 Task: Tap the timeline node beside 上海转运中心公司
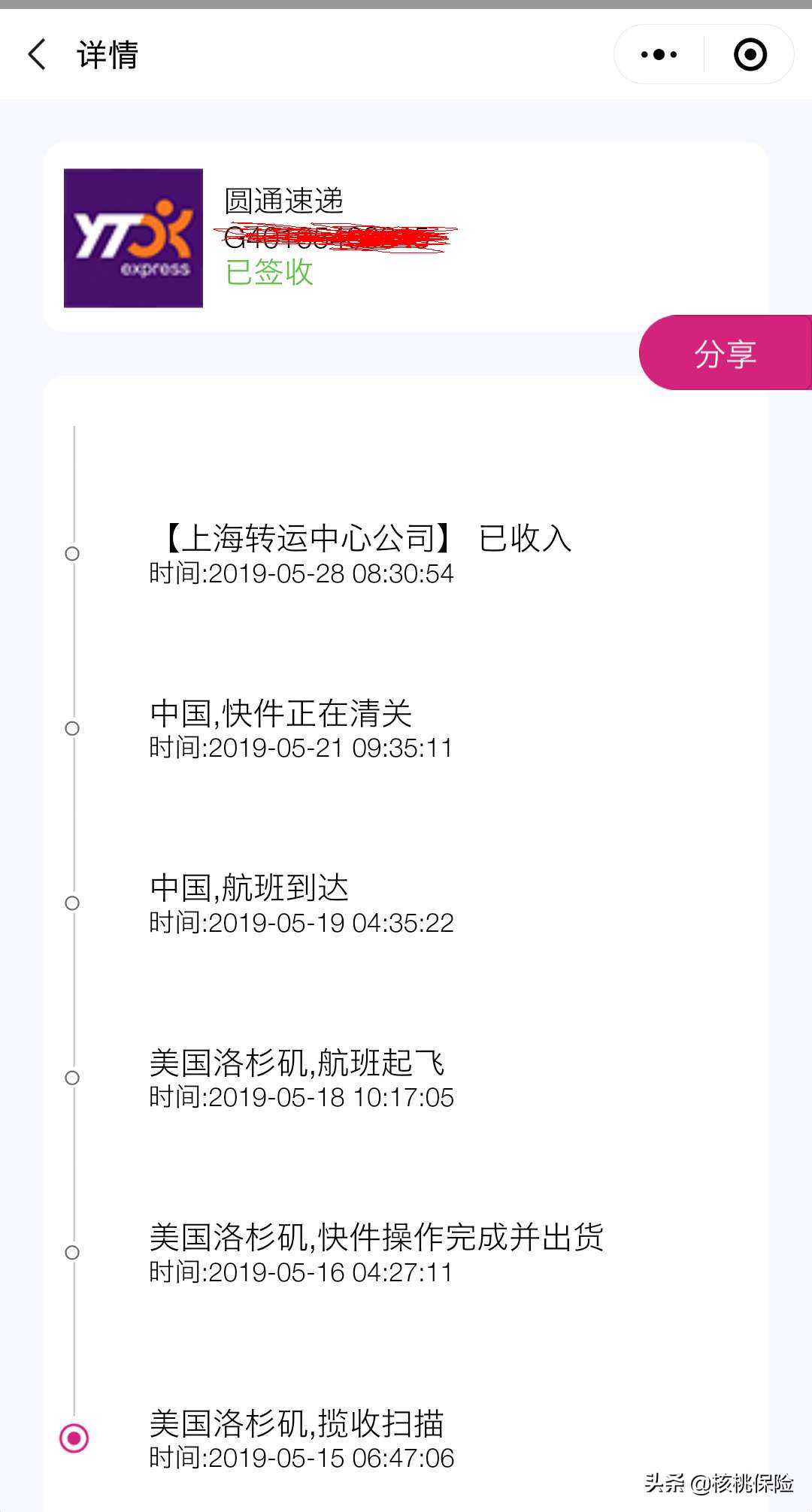[x=72, y=555]
